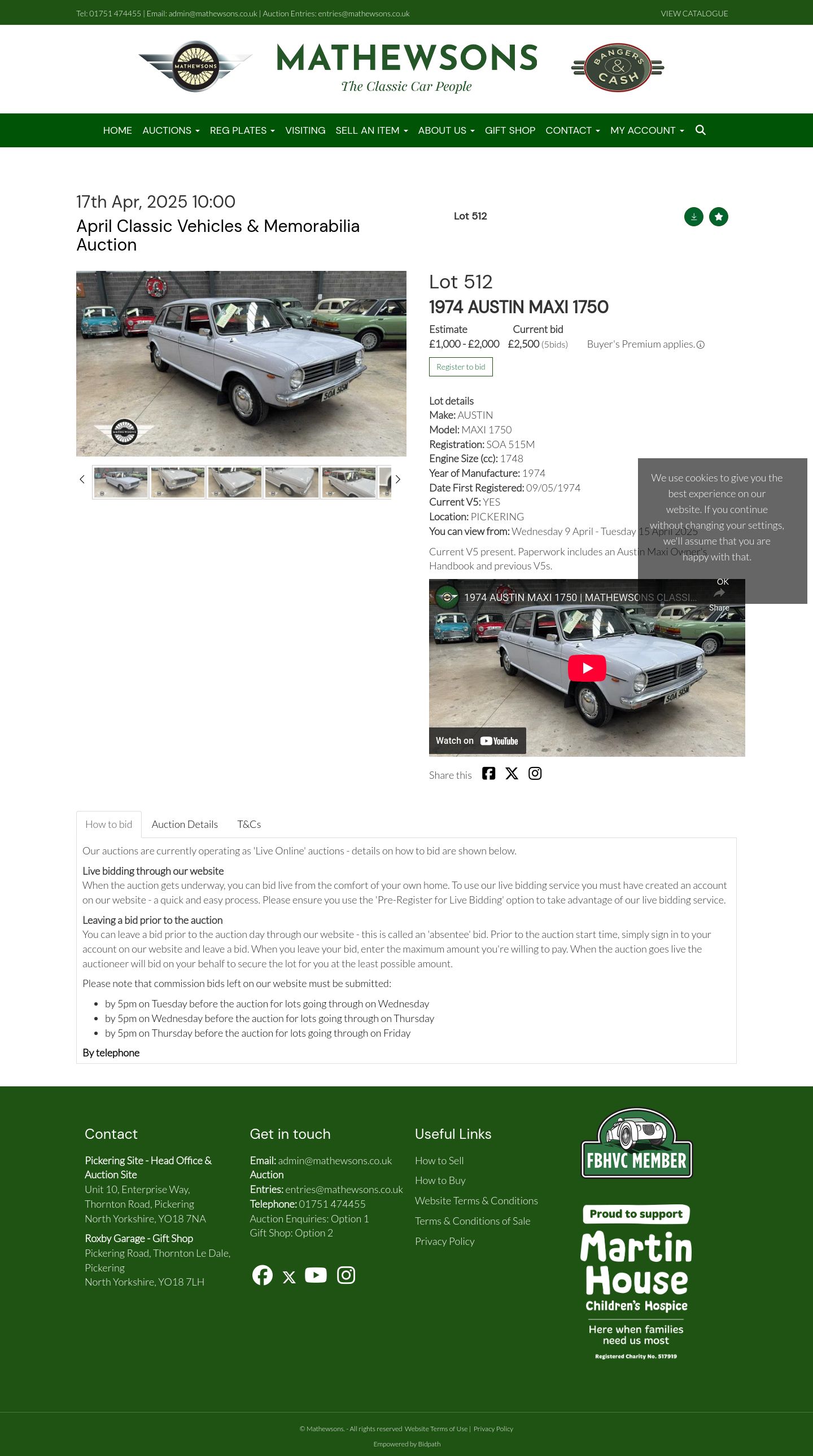Open How to Sell footer link
The width and height of the screenshot is (813, 1456).
point(439,1160)
